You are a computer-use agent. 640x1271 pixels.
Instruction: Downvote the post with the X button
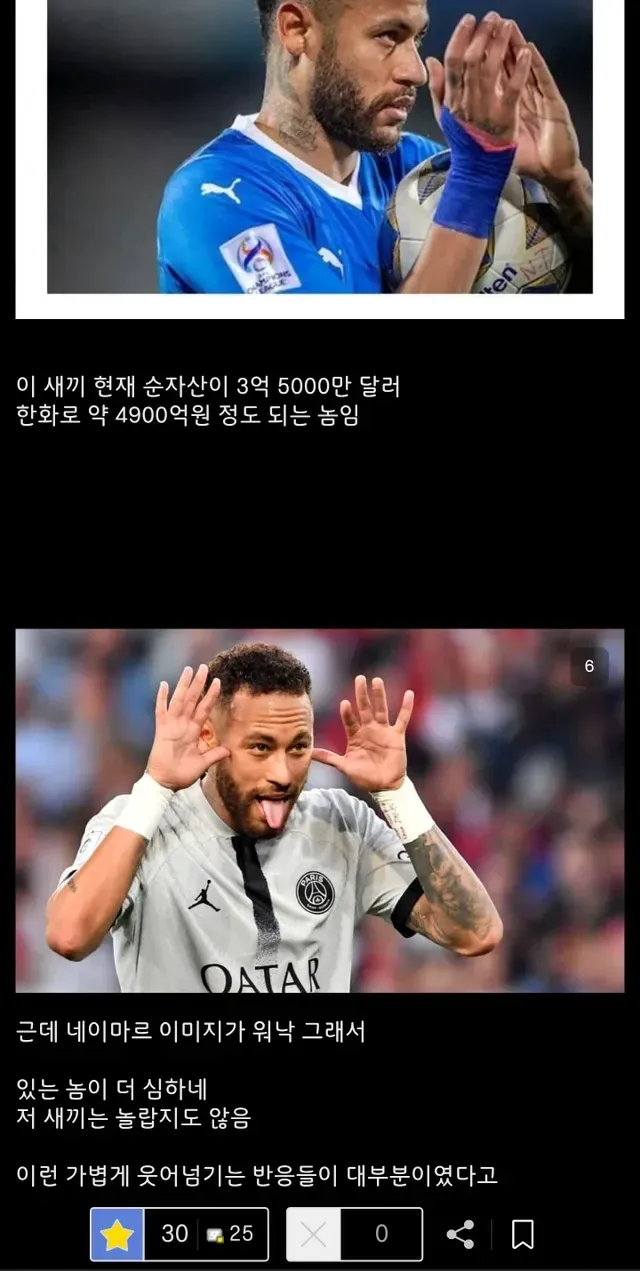point(313,1234)
